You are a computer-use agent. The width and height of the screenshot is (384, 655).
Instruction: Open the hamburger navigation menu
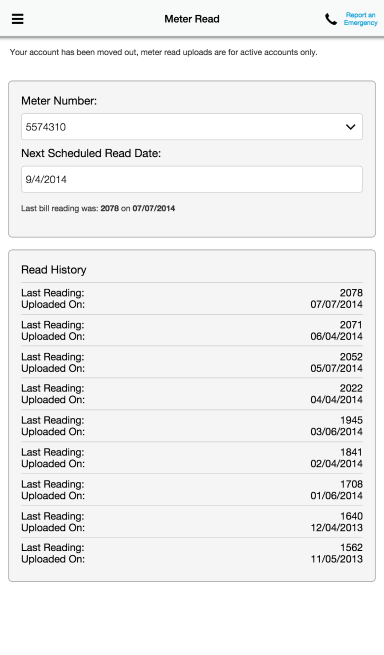(x=18, y=19)
